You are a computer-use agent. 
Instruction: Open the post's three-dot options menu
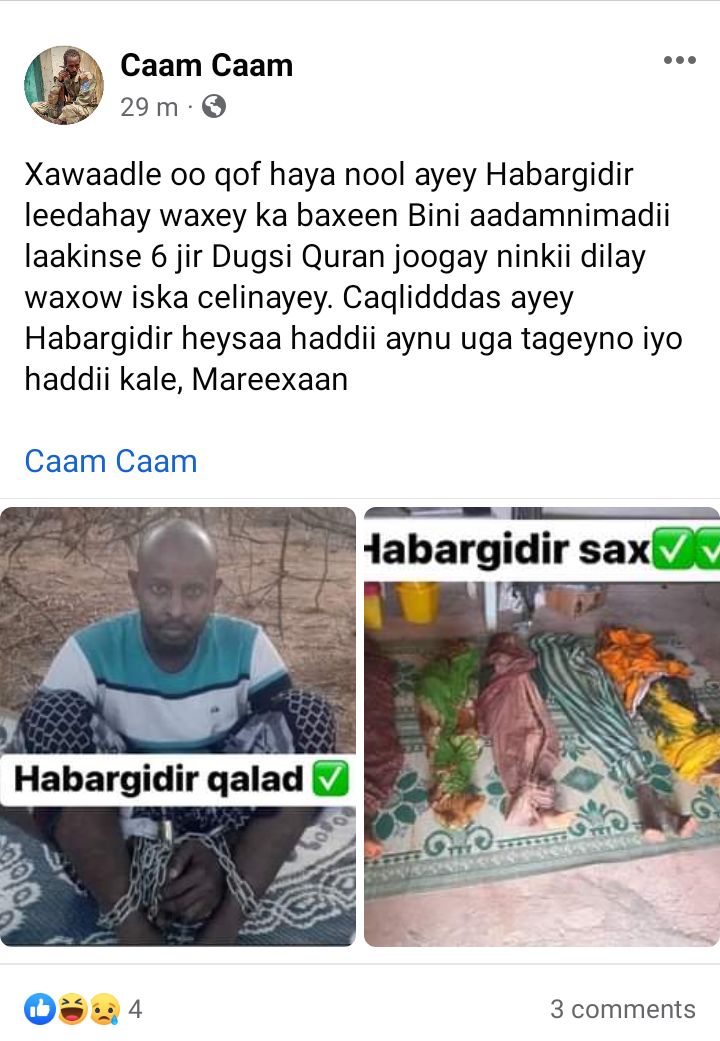click(679, 61)
